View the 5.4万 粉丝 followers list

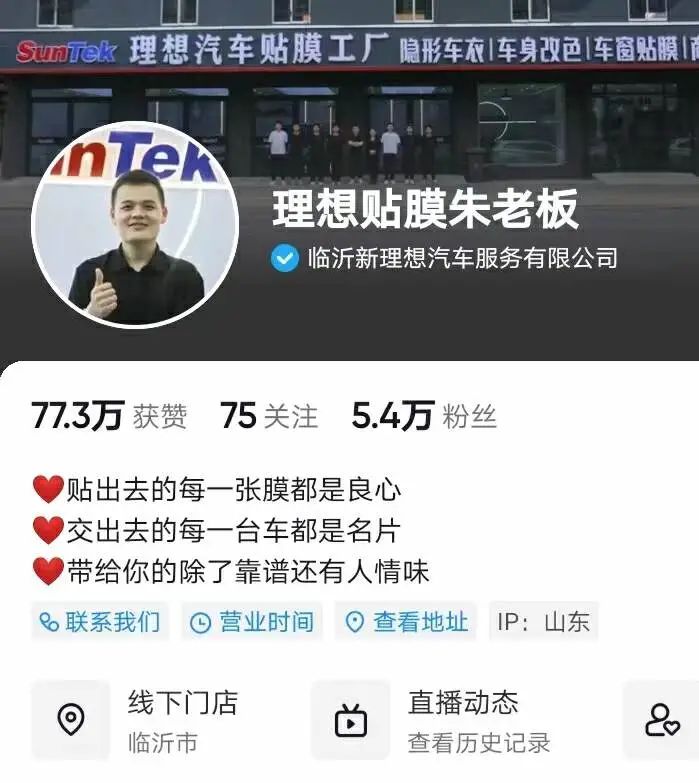pos(424,416)
